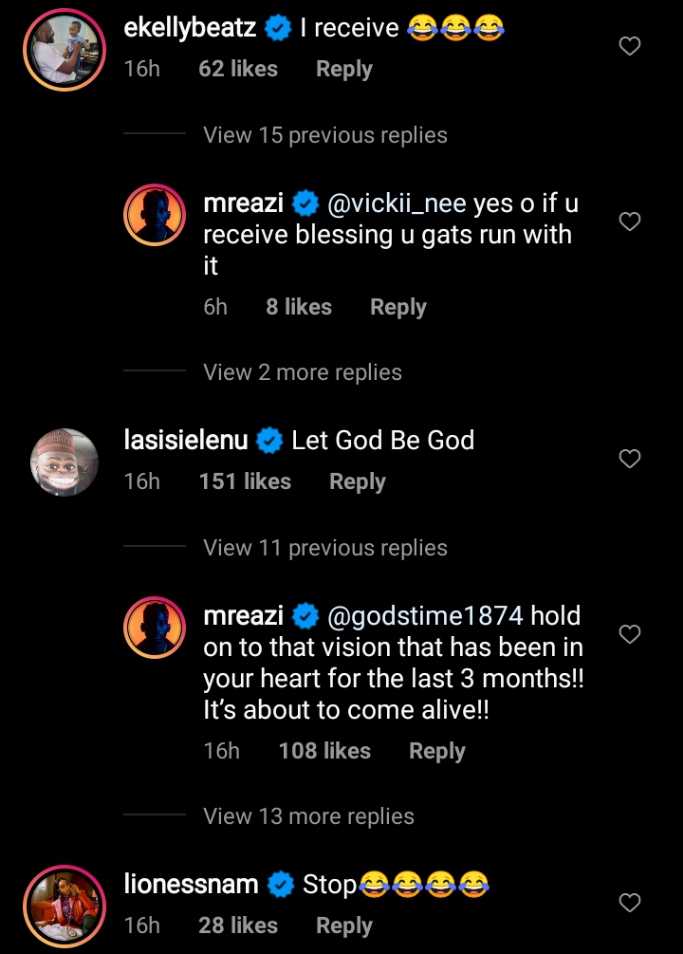683x954 pixels.
Task: Like lasisielenu's Let God Be God comment
Action: [629, 459]
